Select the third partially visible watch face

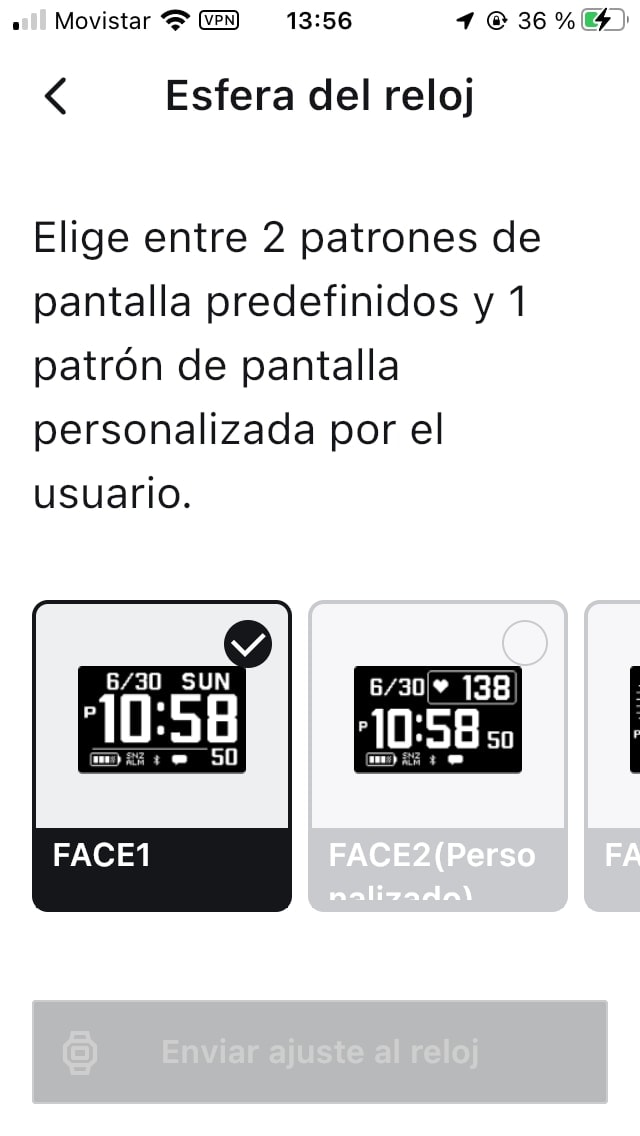pos(615,755)
